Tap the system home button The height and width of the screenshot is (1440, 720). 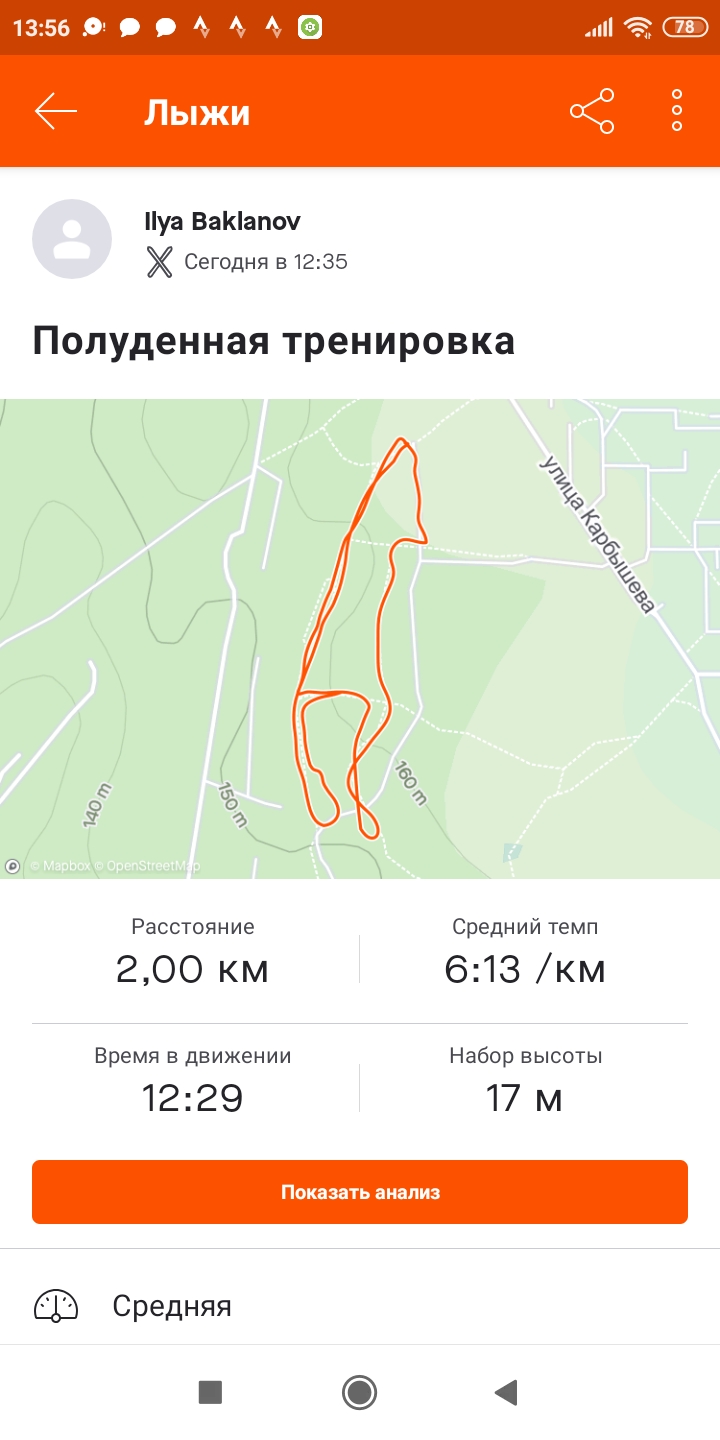click(x=359, y=1392)
